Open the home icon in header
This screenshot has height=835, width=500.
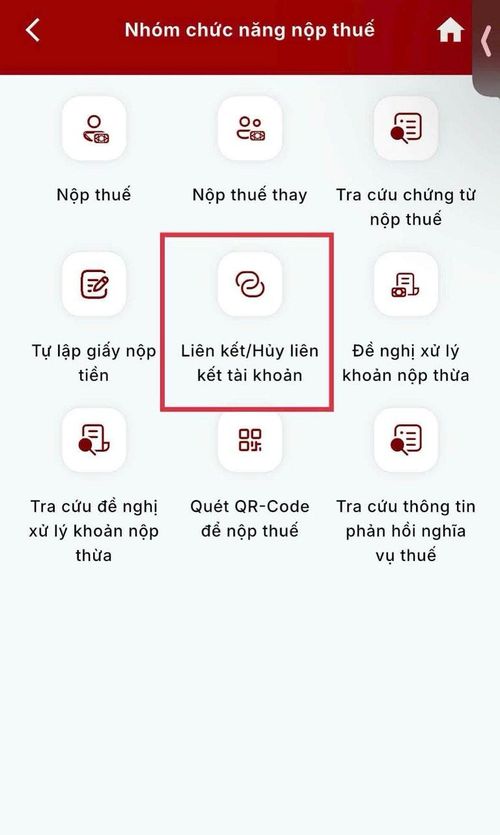pos(450,30)
